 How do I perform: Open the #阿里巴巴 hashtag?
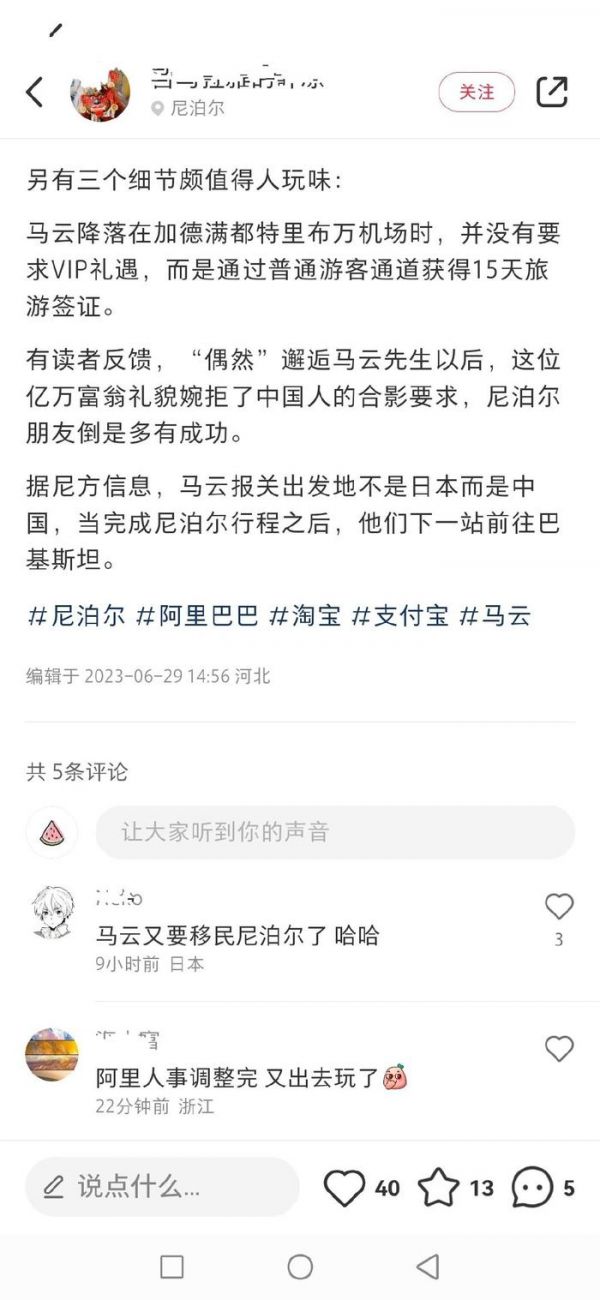(197, 615)
